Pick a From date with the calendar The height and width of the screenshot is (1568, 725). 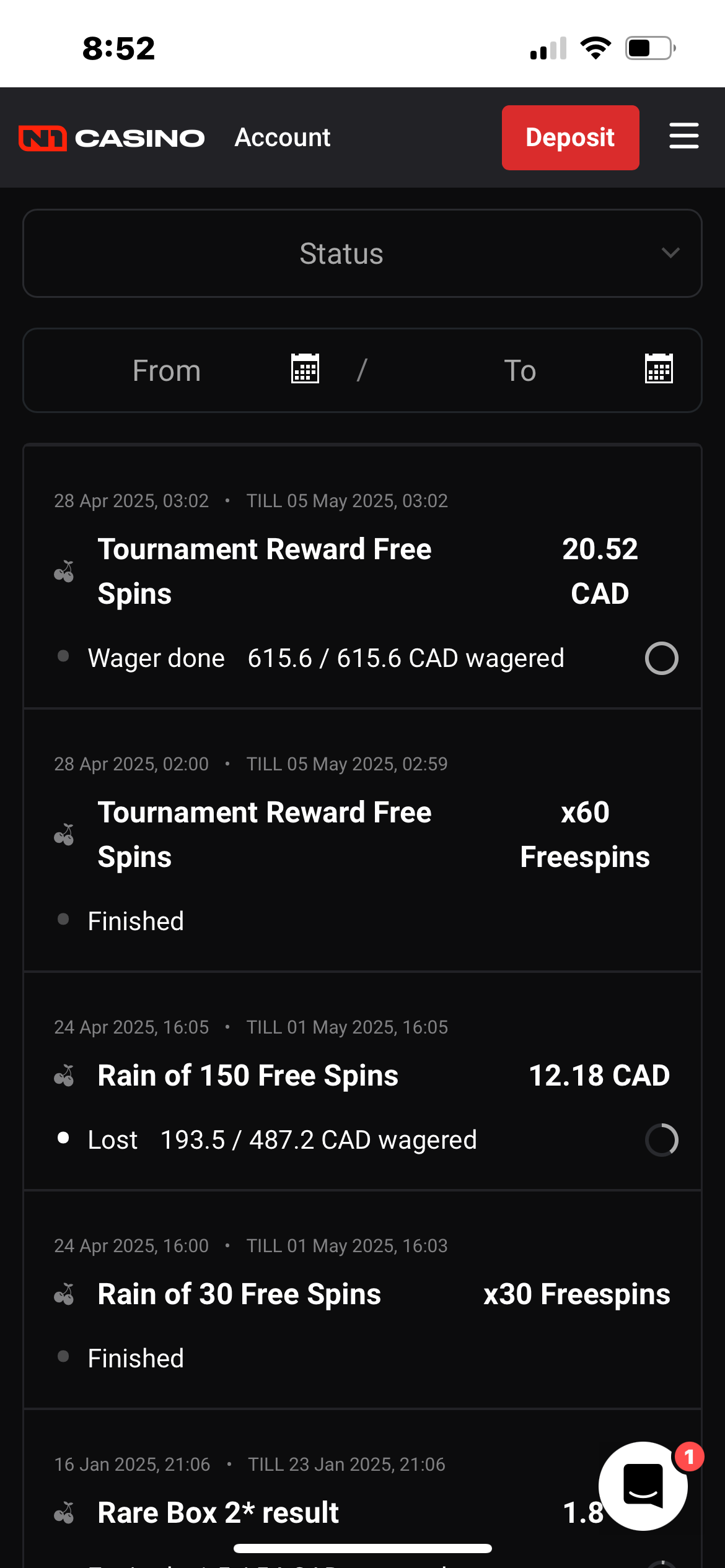[x=305, y=370]
